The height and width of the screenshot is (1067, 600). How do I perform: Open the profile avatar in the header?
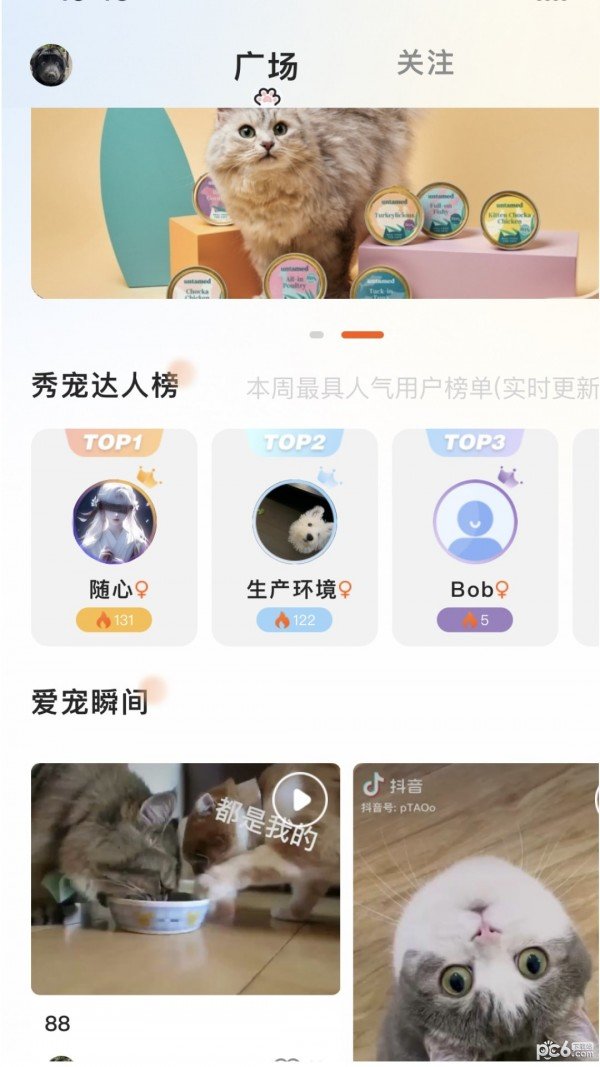[51, 65]
